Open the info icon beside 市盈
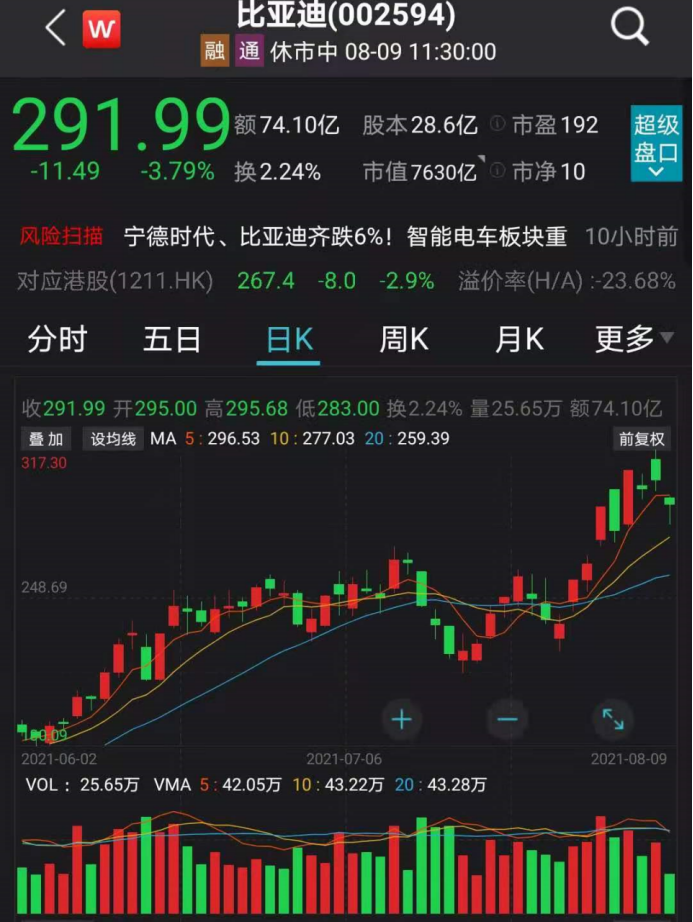The width and height of the screenshot is (693, 922). 497,125
